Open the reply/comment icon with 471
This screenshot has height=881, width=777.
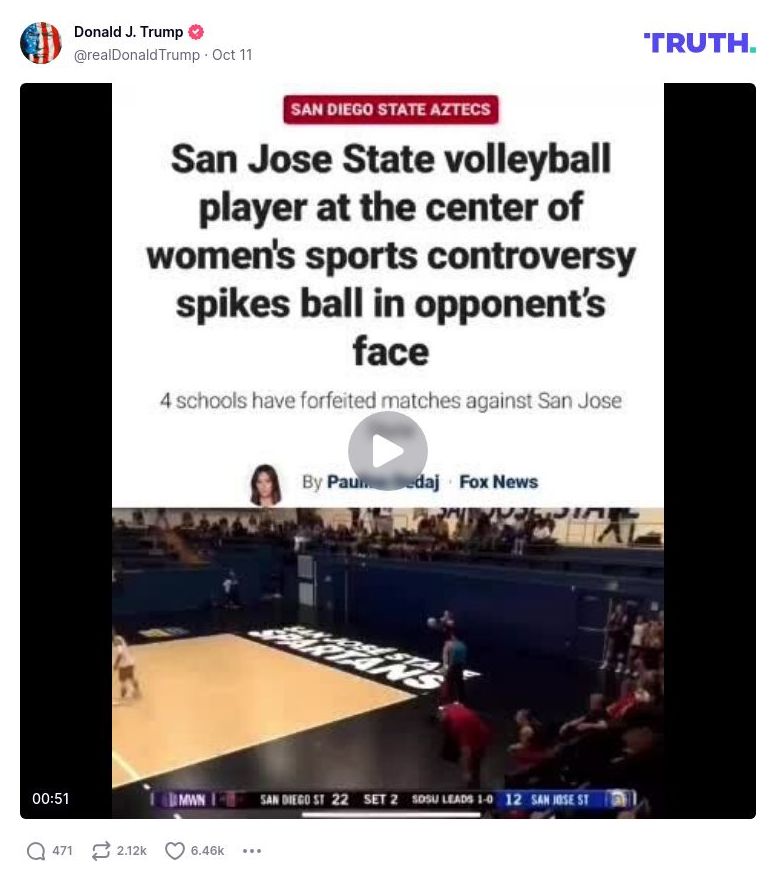coord(37,851)
